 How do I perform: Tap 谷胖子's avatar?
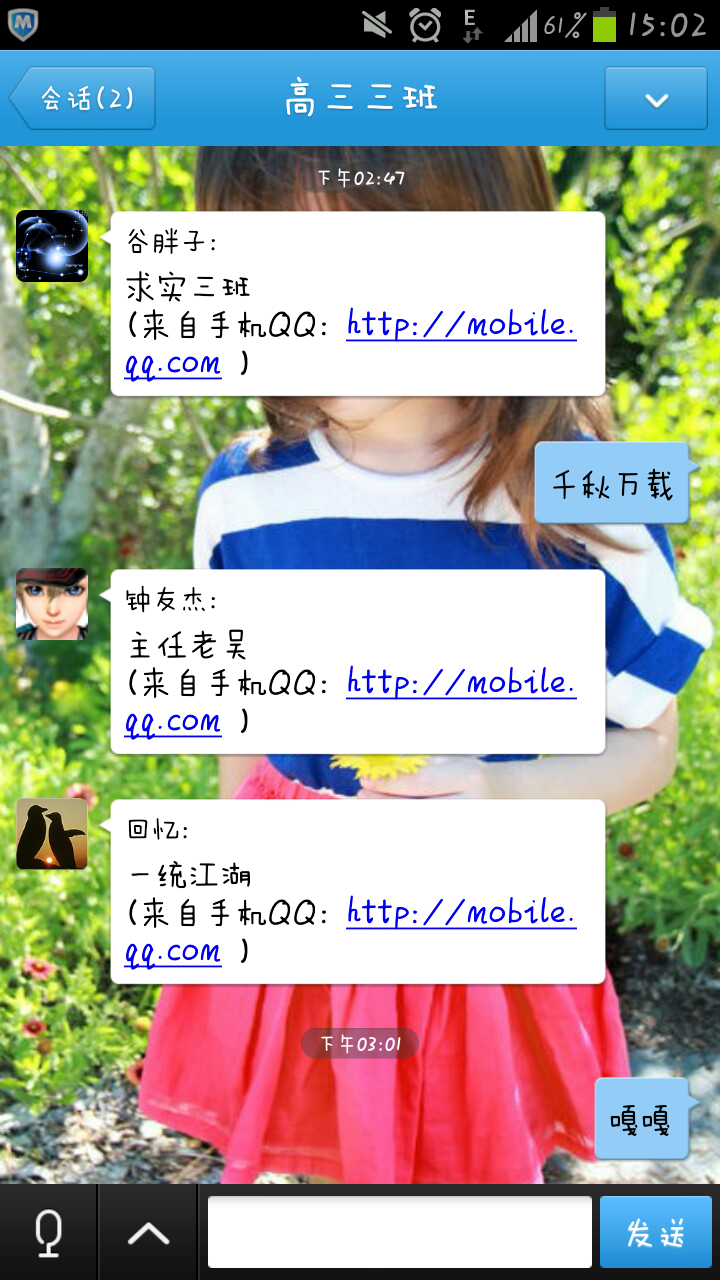pyautogui.click(x=52, y=246)
